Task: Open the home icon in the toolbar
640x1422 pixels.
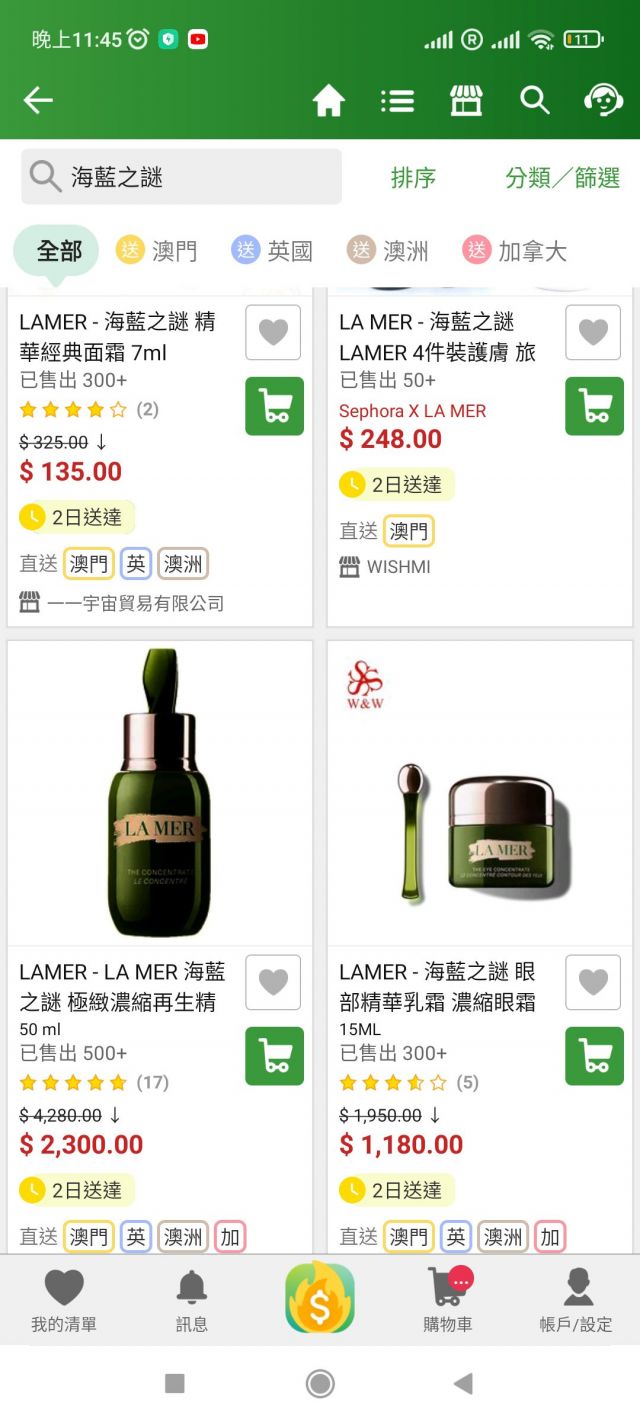Action: tap(328, 100)
